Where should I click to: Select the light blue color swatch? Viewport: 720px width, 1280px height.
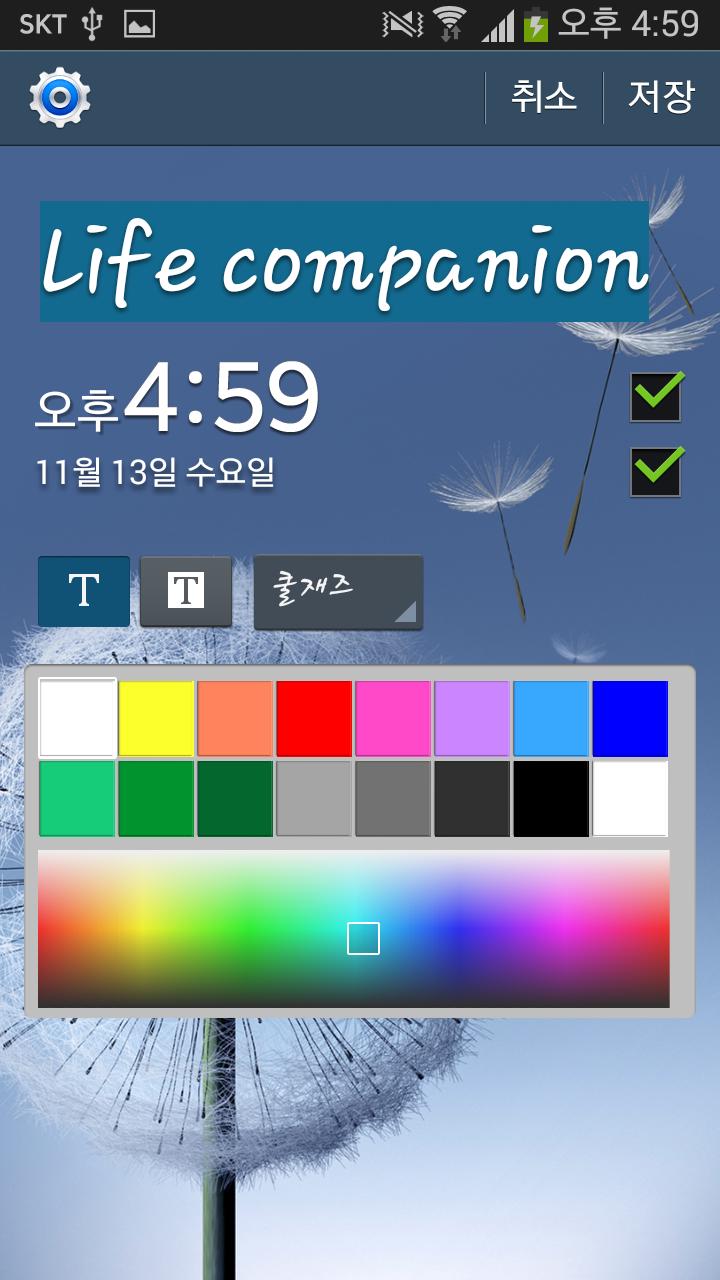(x=551, y=718)
